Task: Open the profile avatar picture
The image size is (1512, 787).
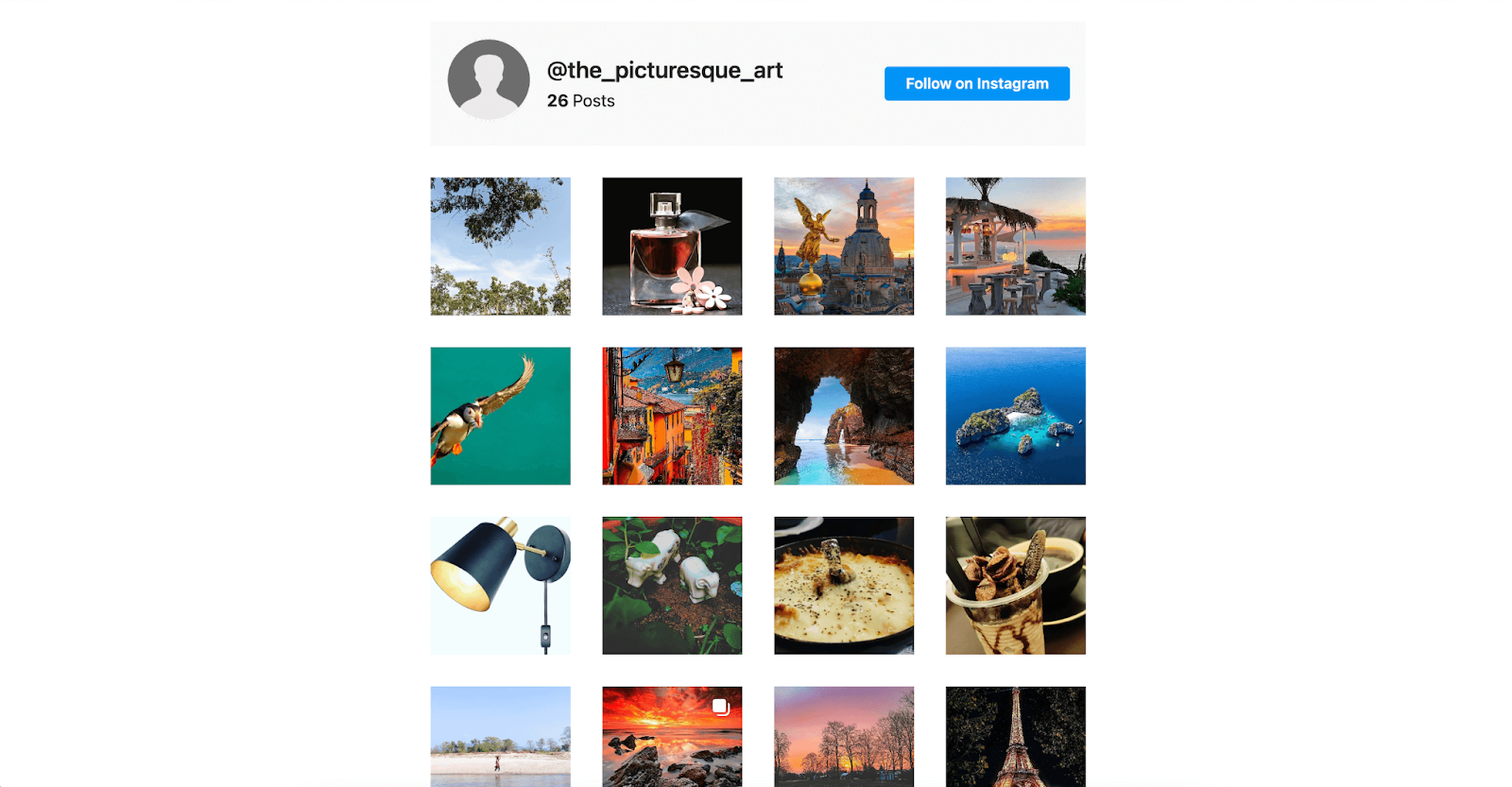Action: [489, 79]
